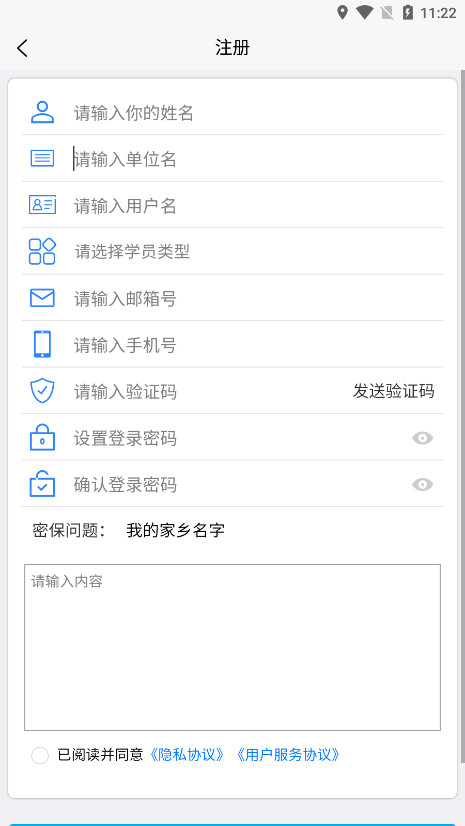
Task: Send the verification code via 发送验证码
Action: [394, 391]
